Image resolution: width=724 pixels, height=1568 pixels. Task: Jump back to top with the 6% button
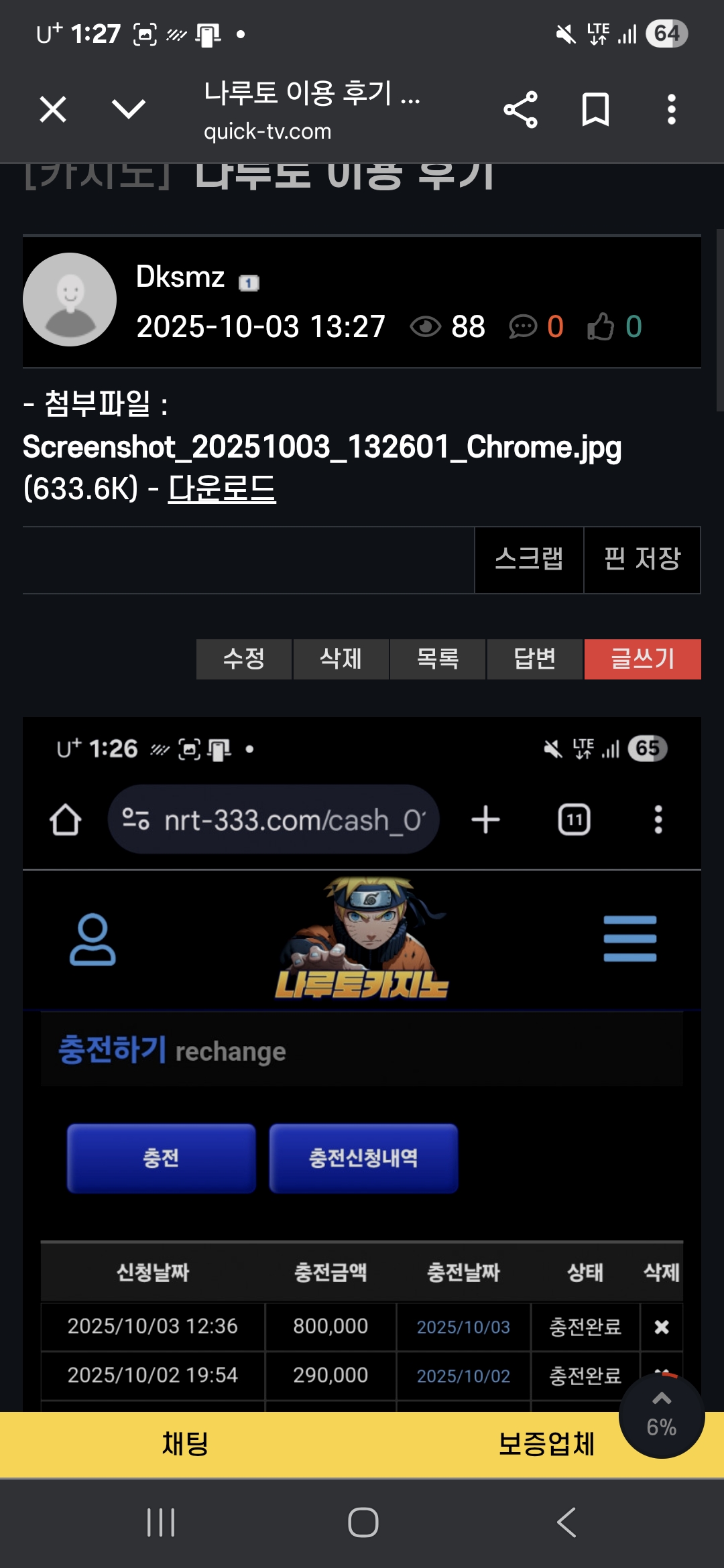click(662, 1415)
